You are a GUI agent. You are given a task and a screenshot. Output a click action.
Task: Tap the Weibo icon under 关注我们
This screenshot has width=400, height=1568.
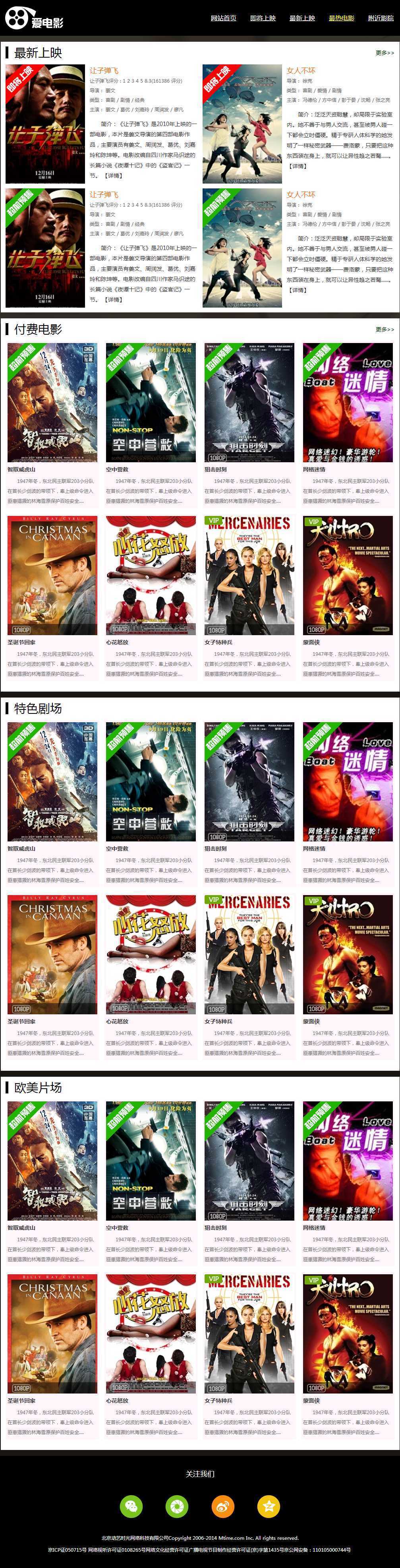pyautogui.click(x=222, y=1506)
